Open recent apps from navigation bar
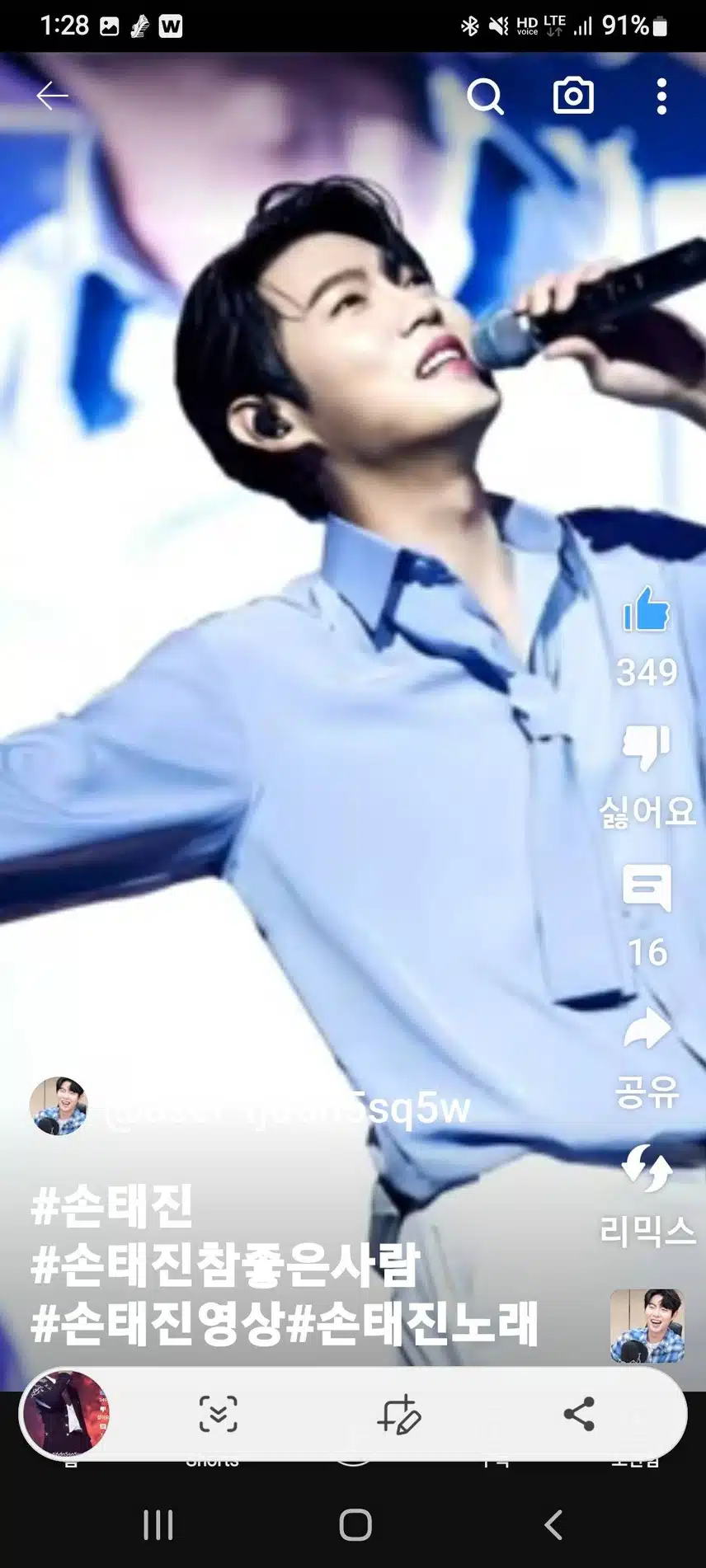The height and width of the screenshot is (1568, 706). 158,1525
